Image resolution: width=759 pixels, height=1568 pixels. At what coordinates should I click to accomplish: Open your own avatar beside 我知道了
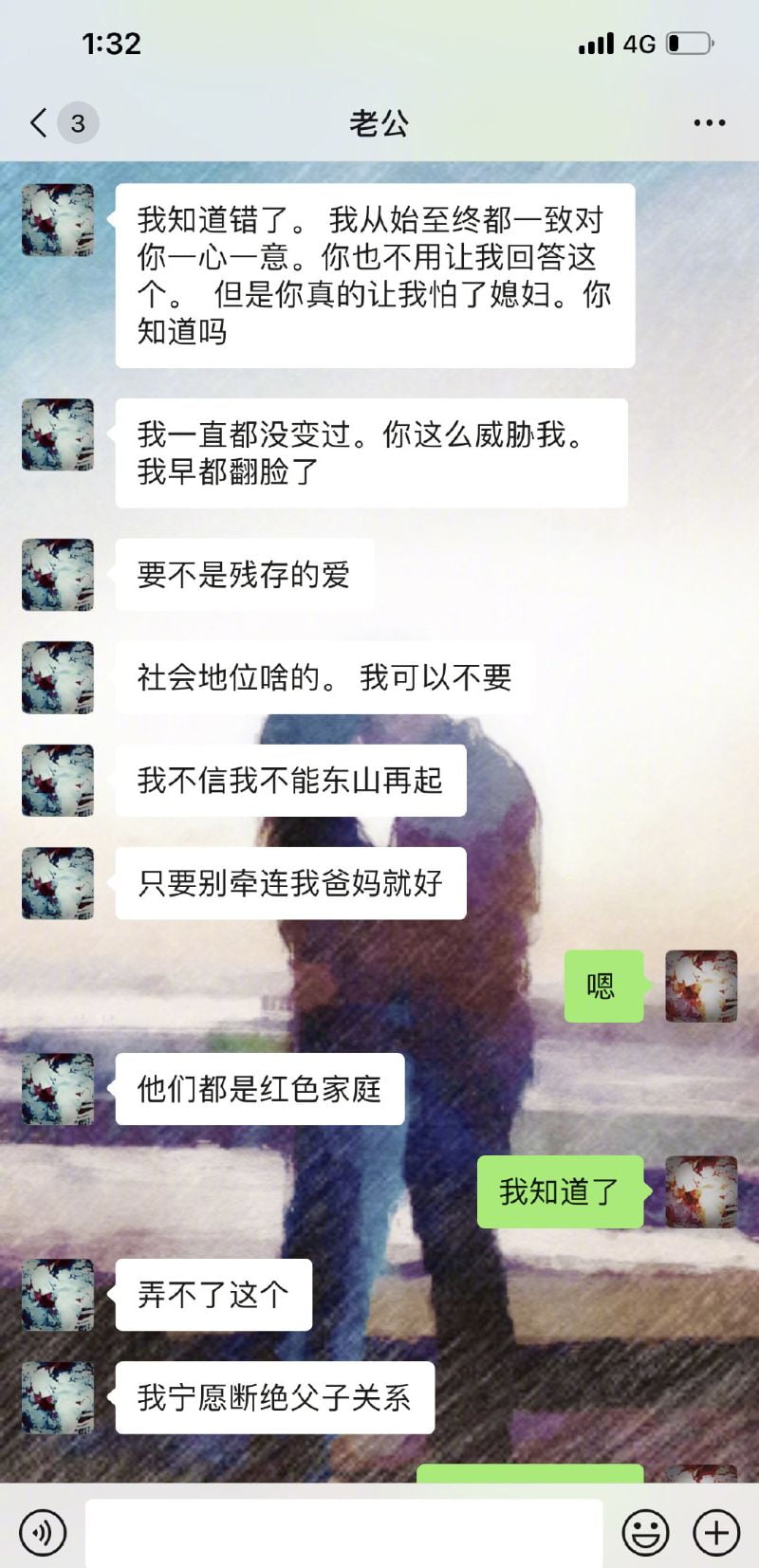coord(701,1191)
